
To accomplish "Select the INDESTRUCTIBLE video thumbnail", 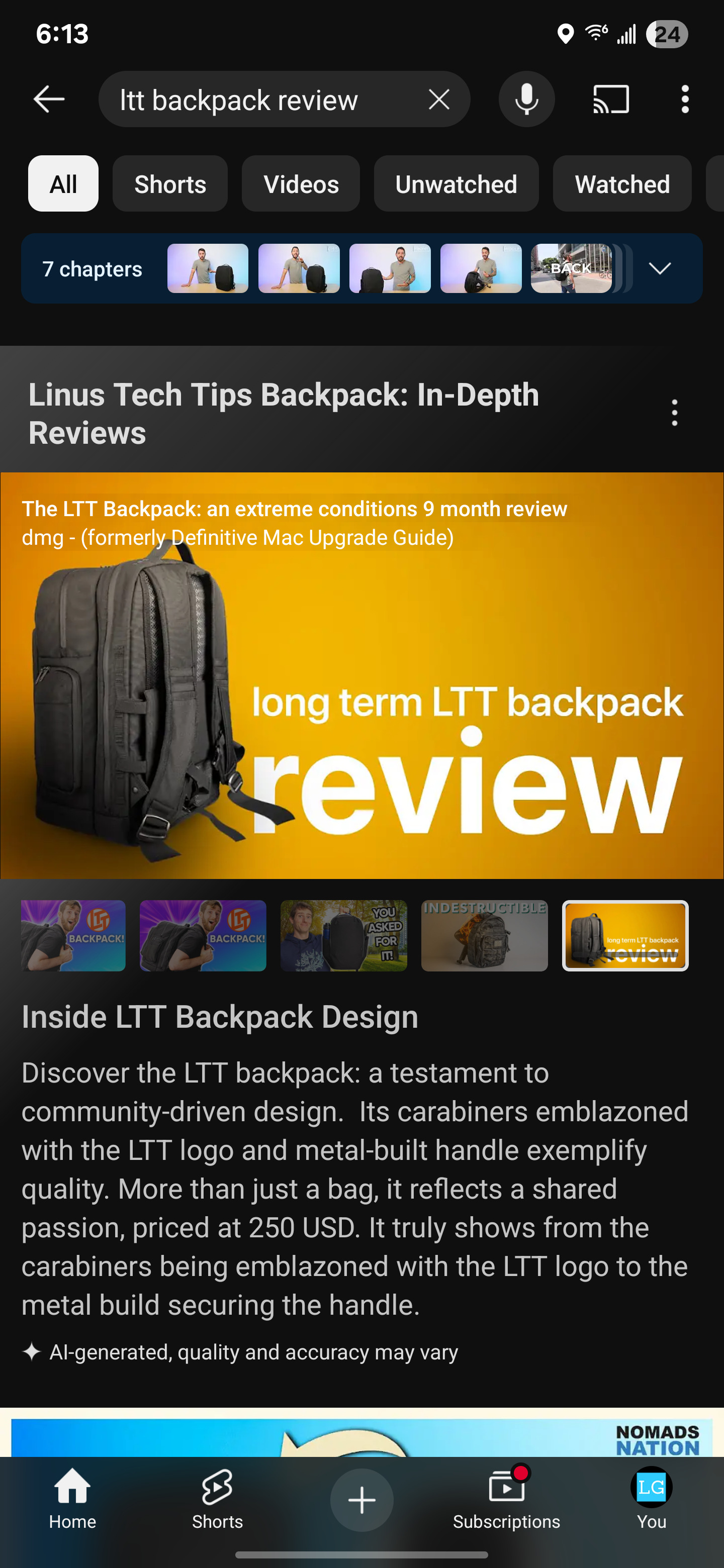I will [x=484, y=936].
